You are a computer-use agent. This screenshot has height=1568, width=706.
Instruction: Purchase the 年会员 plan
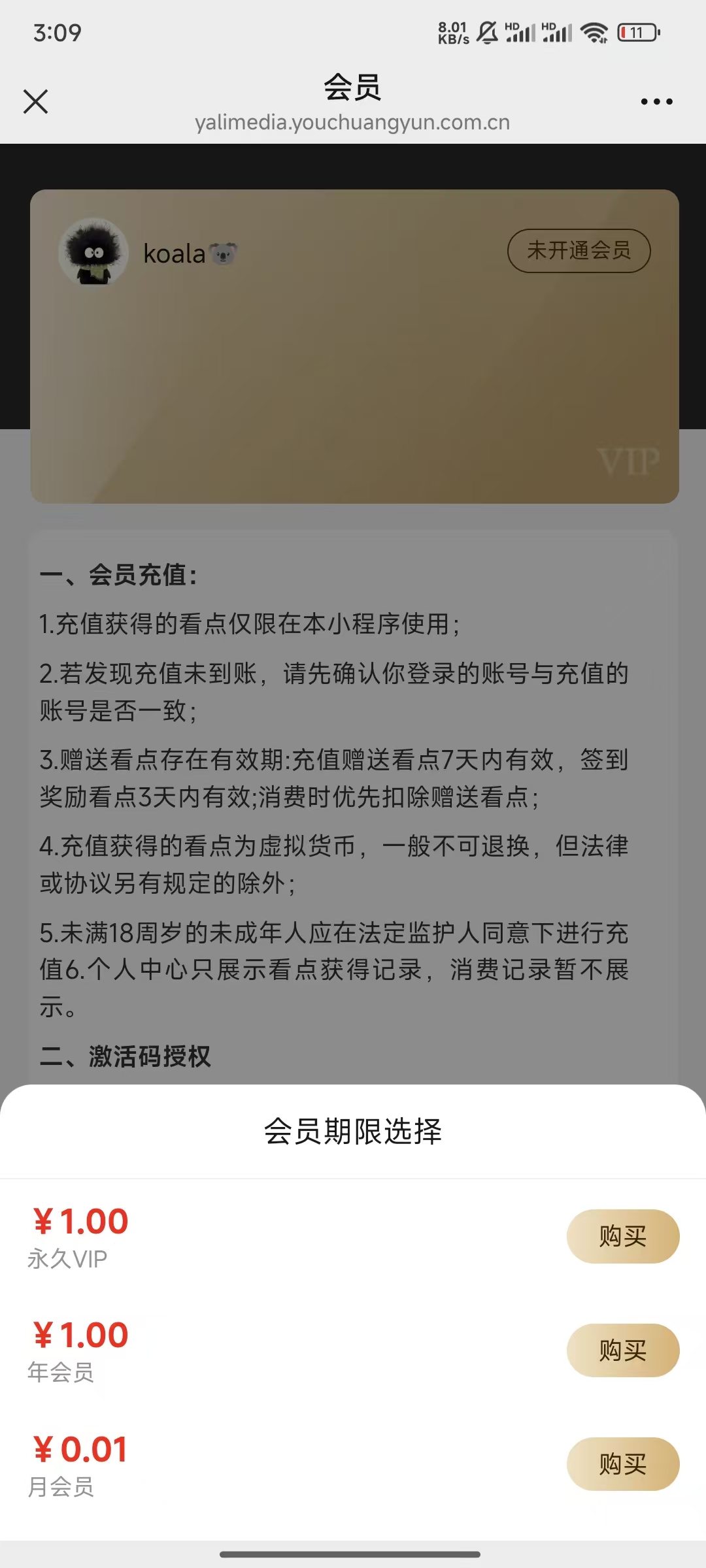[x=622, y=1350]
